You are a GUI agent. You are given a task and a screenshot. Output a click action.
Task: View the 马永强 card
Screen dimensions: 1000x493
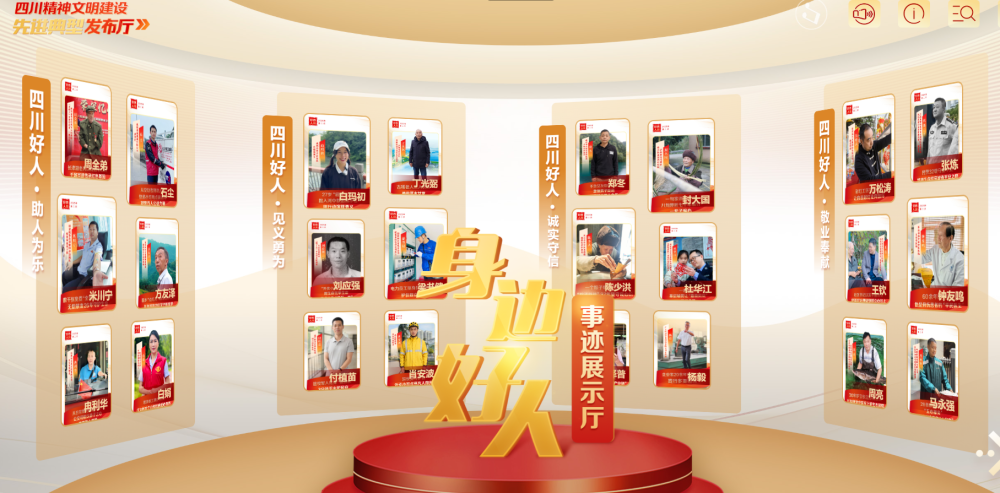pyautogui.click(x=933, y=370)
